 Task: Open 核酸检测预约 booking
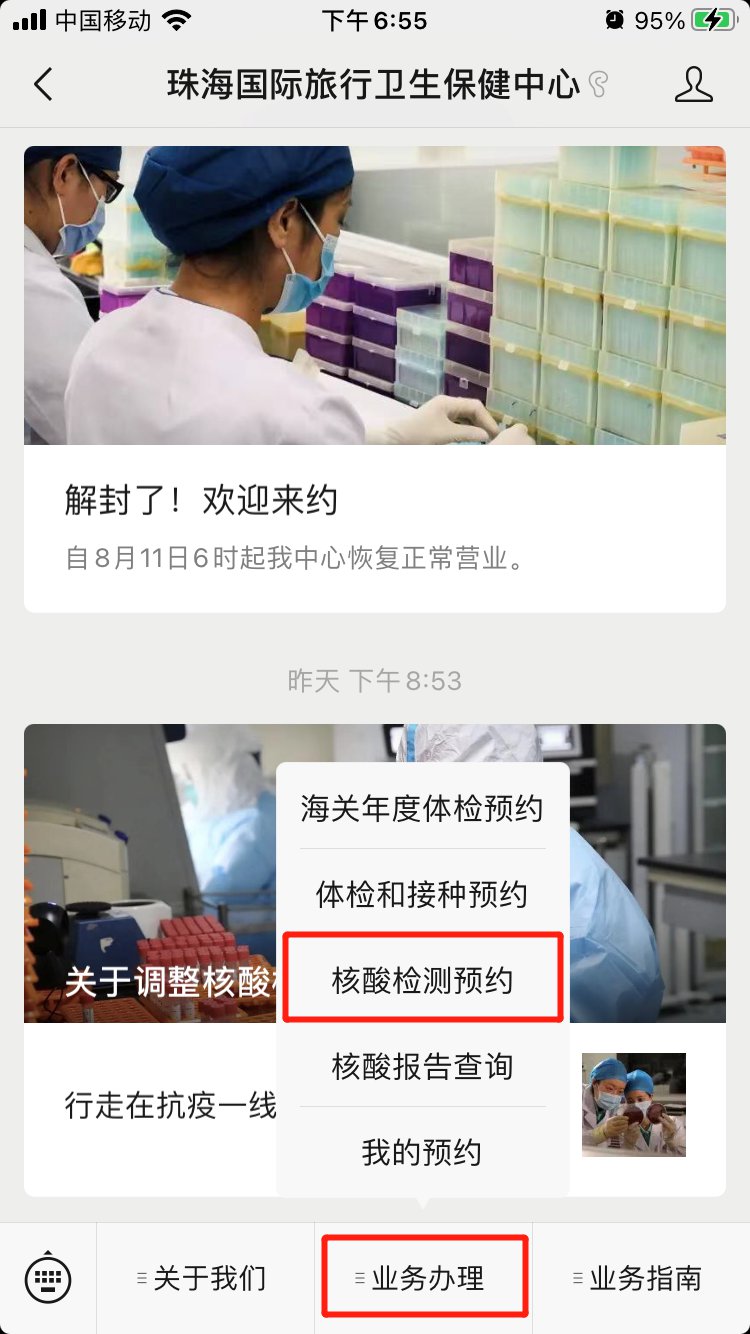click(422, 980)
